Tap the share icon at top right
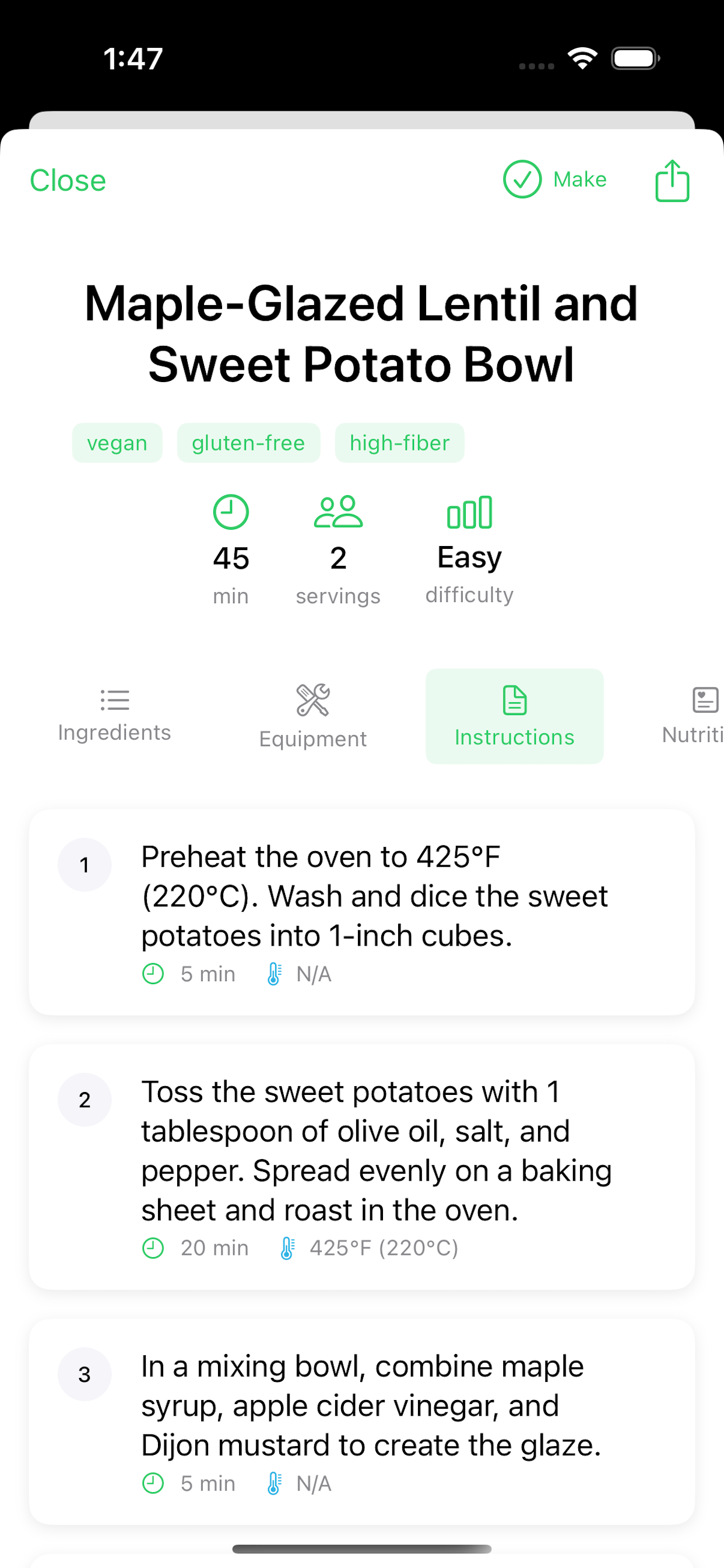The image size is (724, 1568). coord(671,180)
